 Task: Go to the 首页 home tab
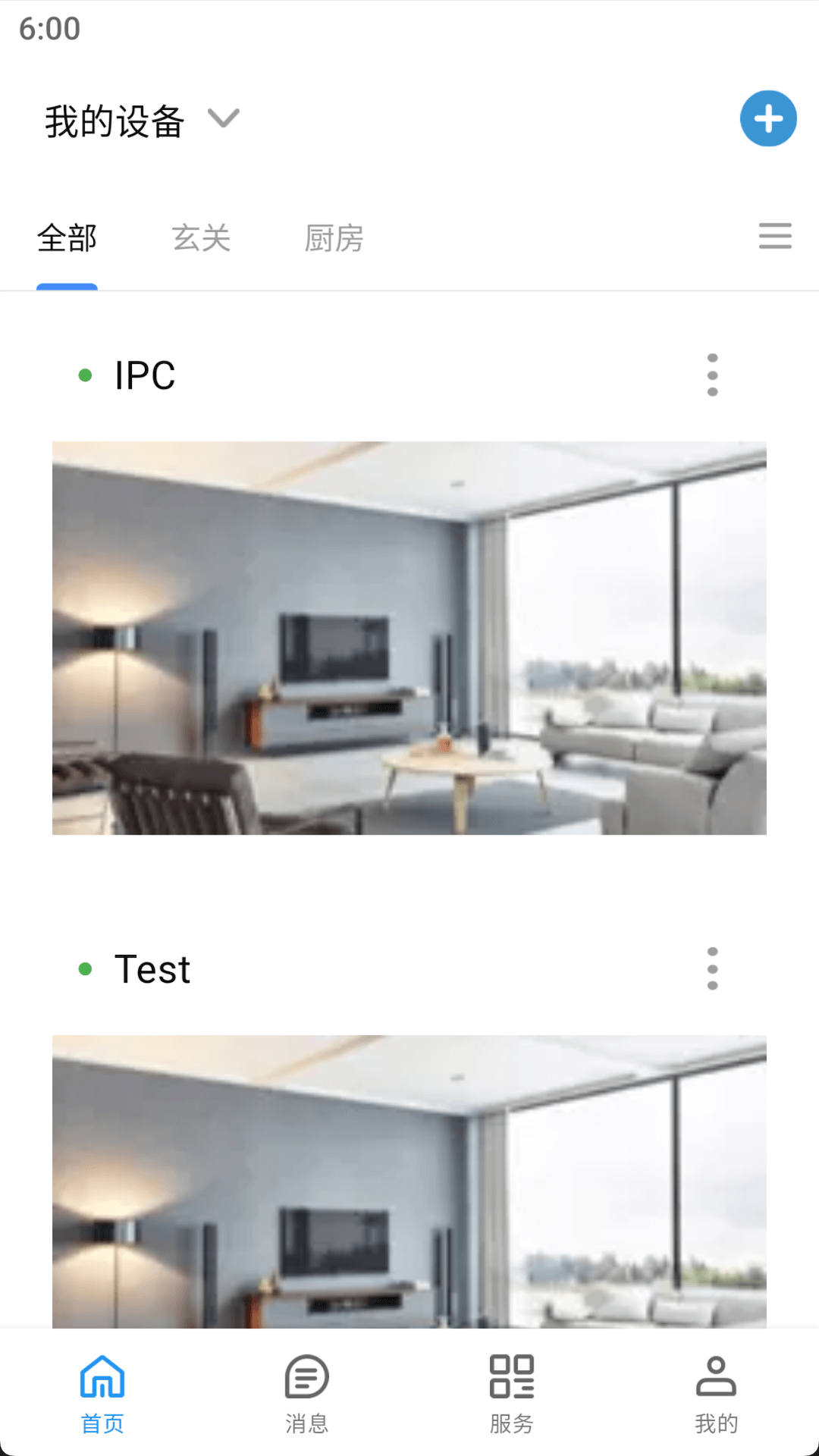[102, 1392]
